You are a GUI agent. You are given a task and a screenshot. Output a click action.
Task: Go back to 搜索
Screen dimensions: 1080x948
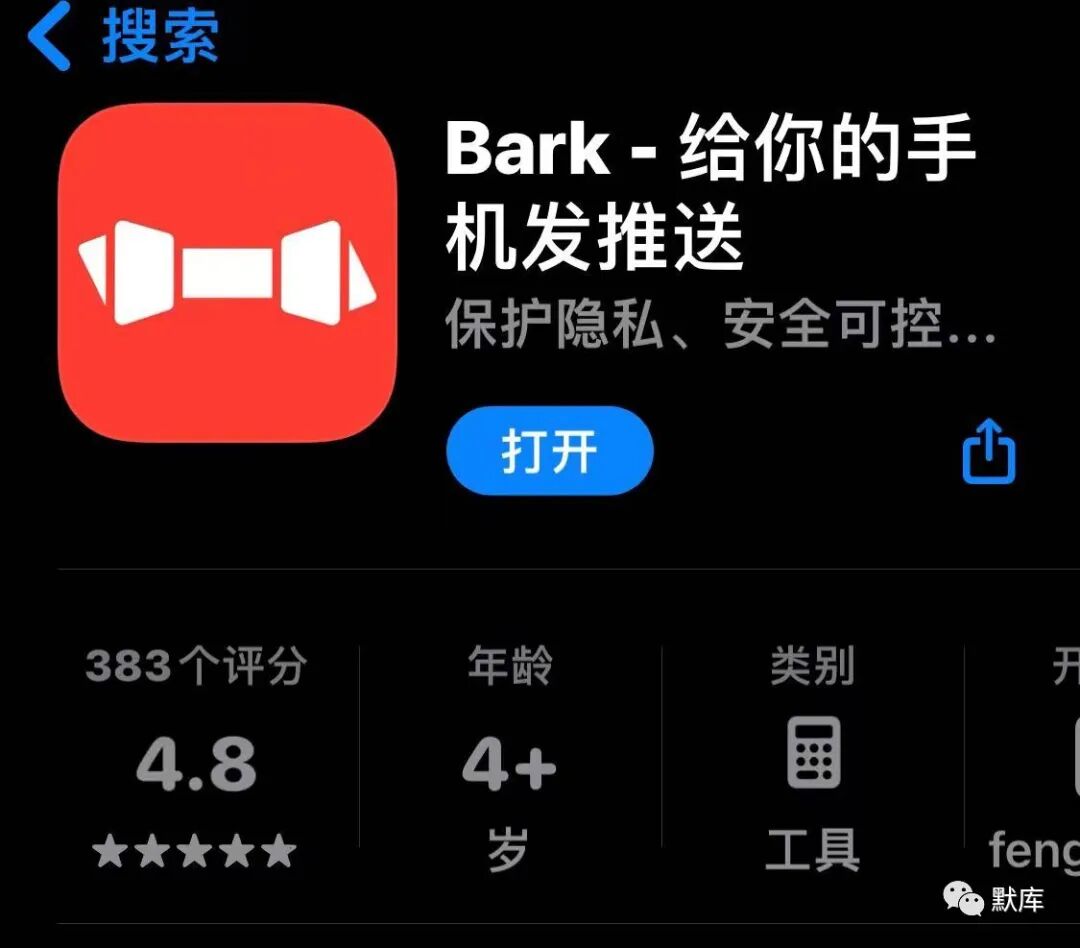coord(123,36)
